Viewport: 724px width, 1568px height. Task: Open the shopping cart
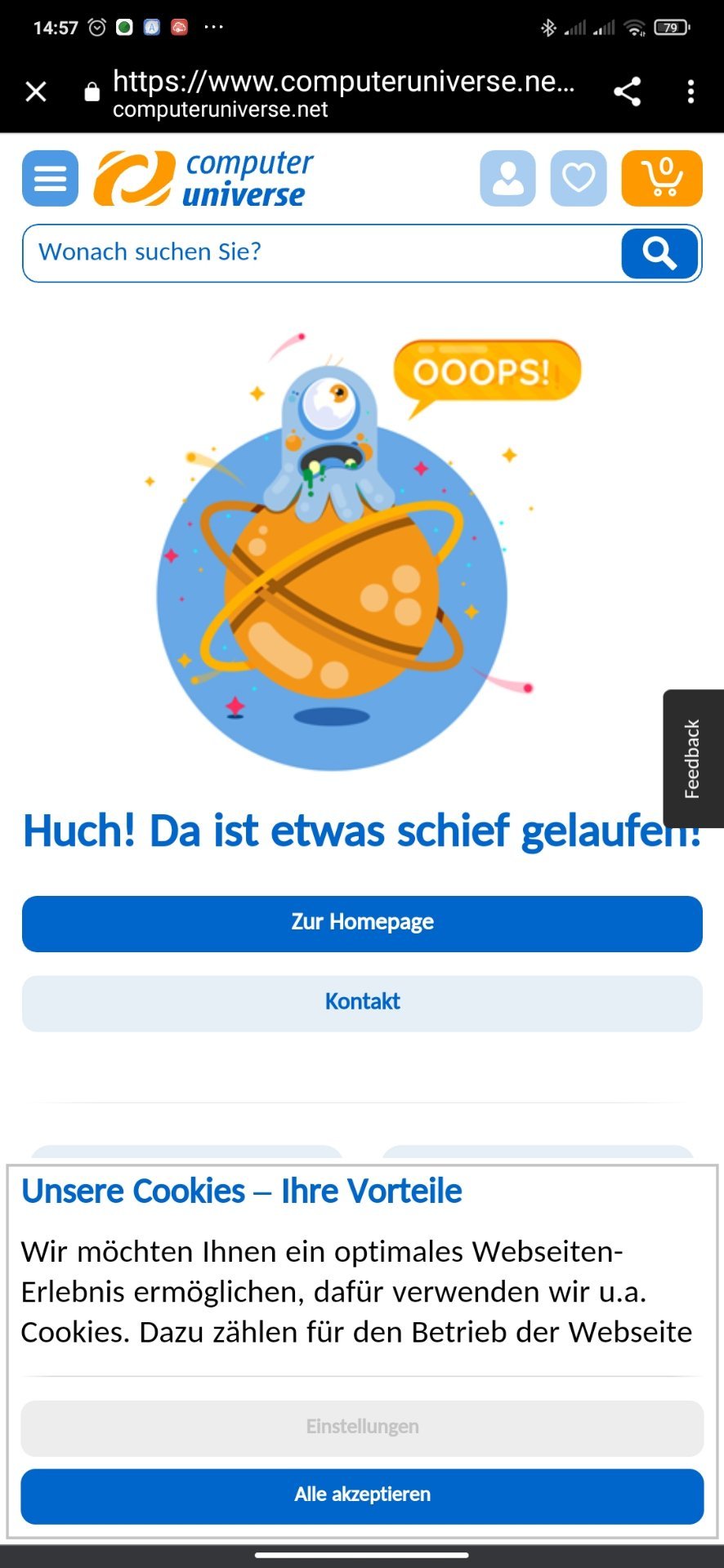[662, 178]
